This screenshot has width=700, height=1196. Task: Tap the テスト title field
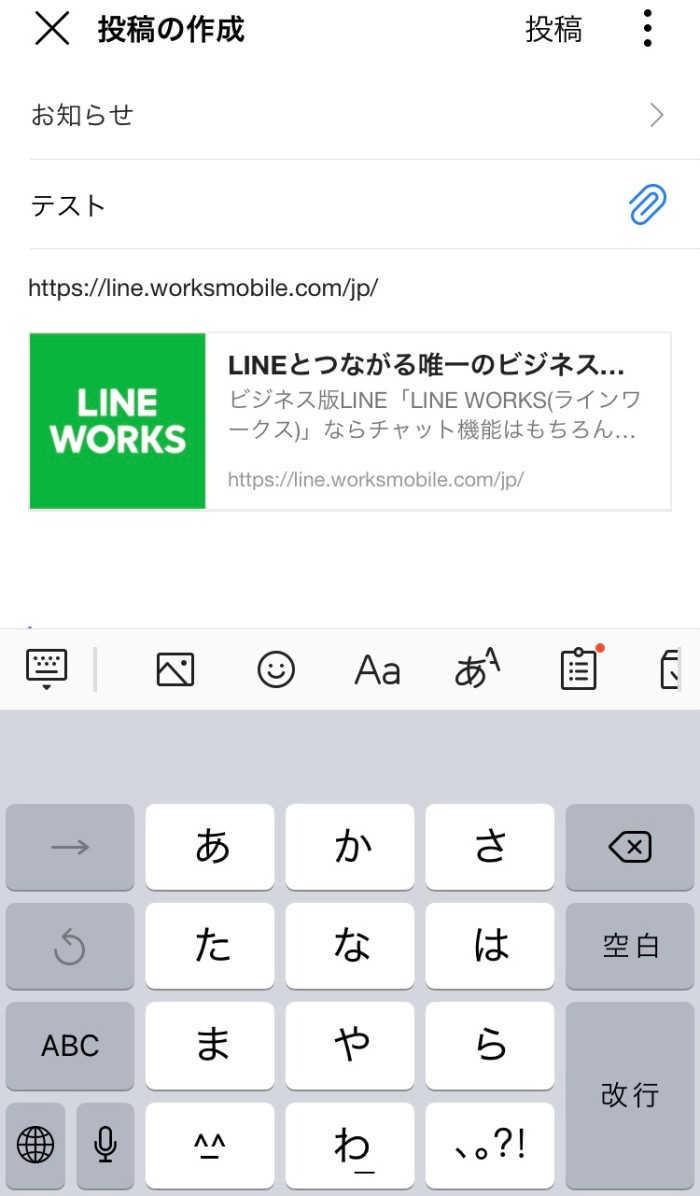300,205
